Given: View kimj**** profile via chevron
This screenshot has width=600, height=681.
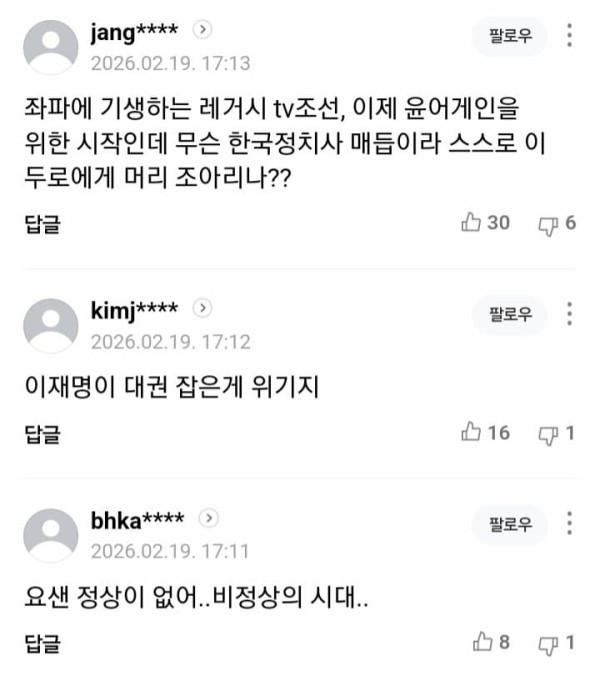Looking at the screenshot, I should (203, 308).
